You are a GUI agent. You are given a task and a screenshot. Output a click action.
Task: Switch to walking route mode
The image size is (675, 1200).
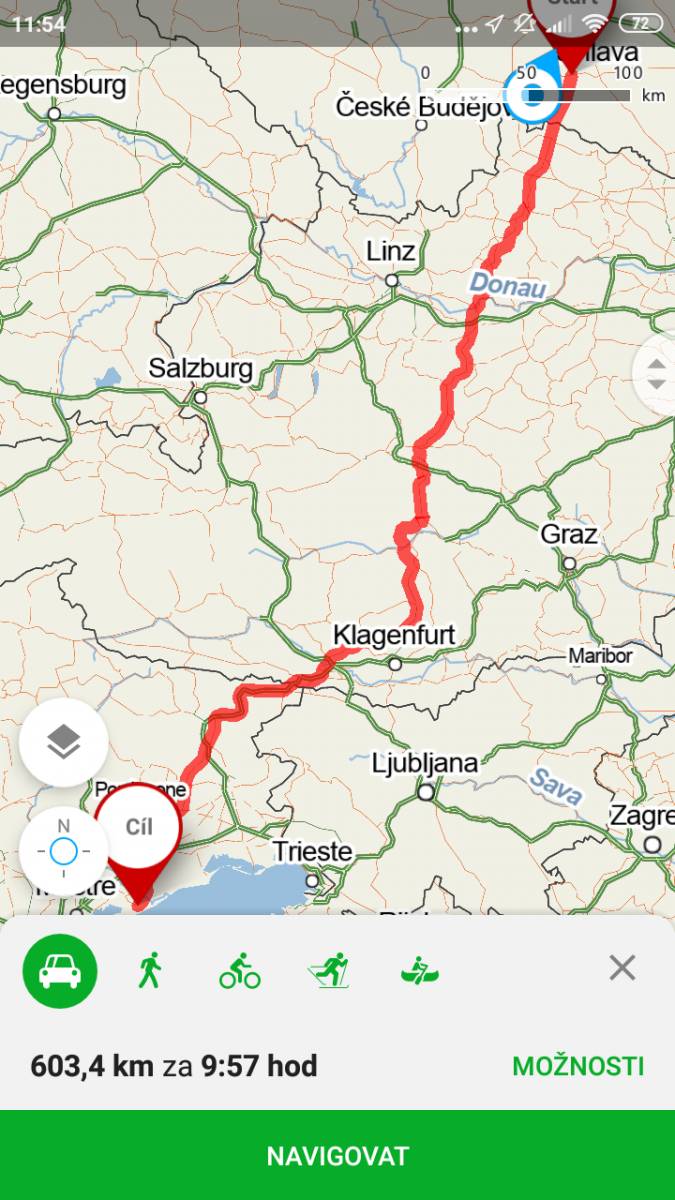click(150, 970)
